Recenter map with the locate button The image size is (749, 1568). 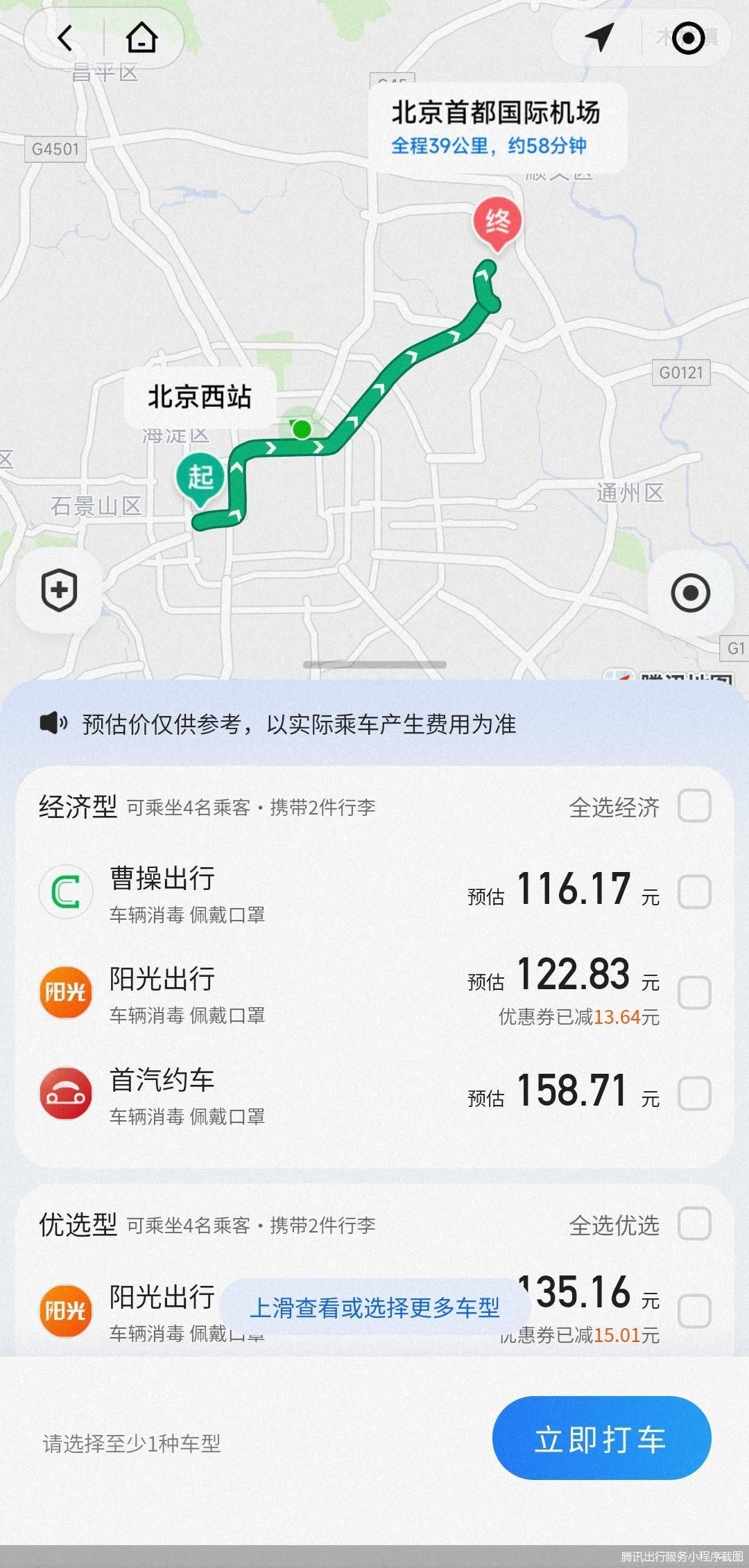click(x=690, y=593)
